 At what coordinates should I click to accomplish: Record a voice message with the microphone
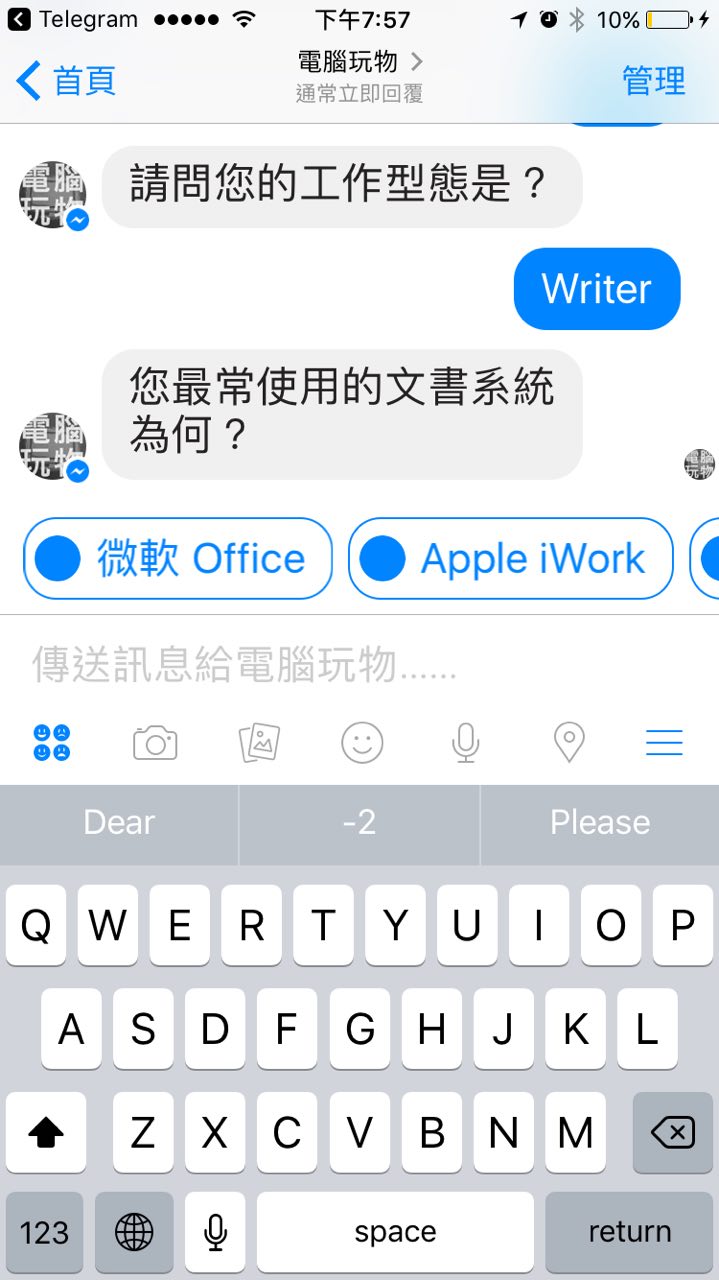point(465,743)
